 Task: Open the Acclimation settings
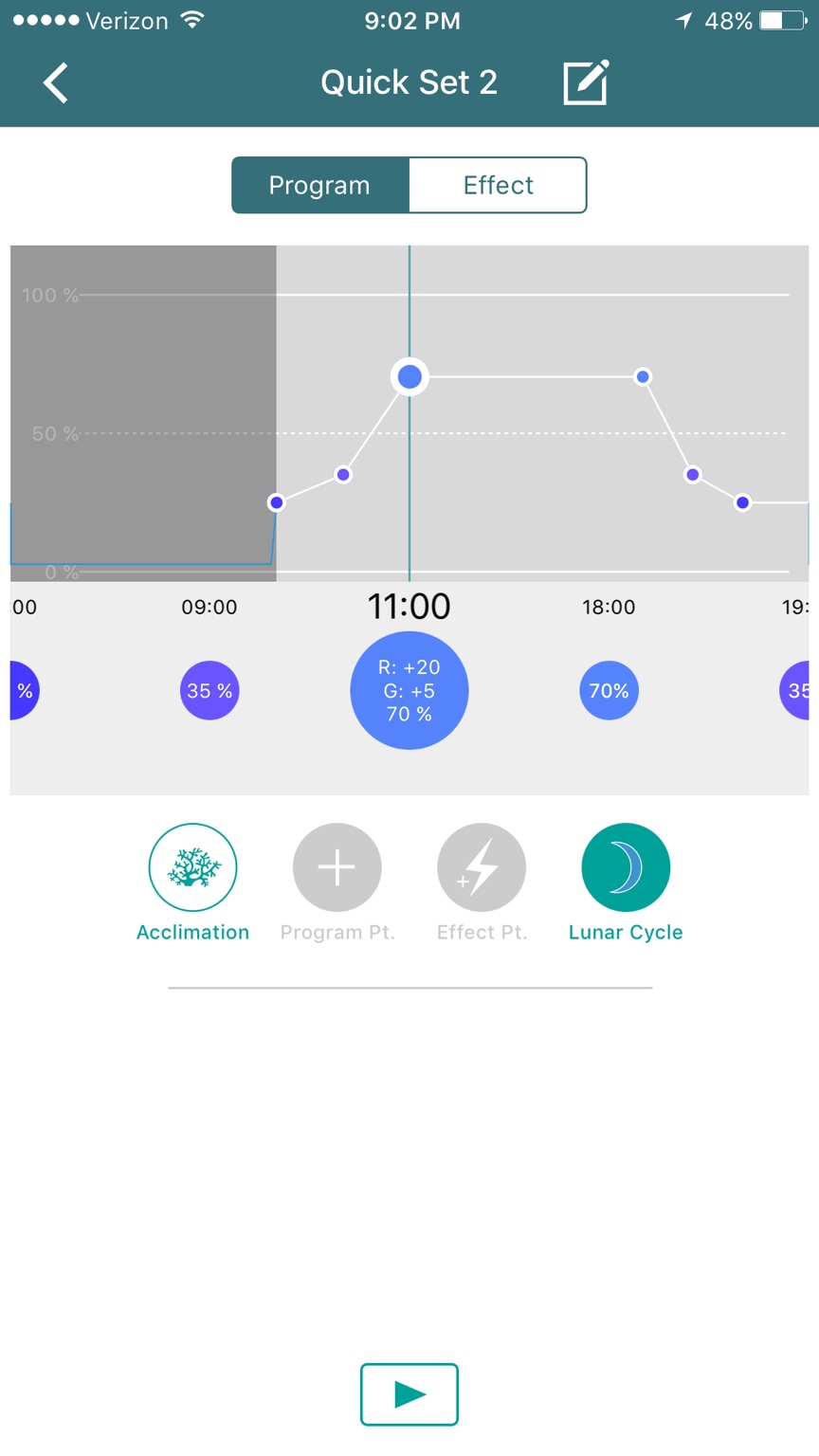(x=192, y=868)
